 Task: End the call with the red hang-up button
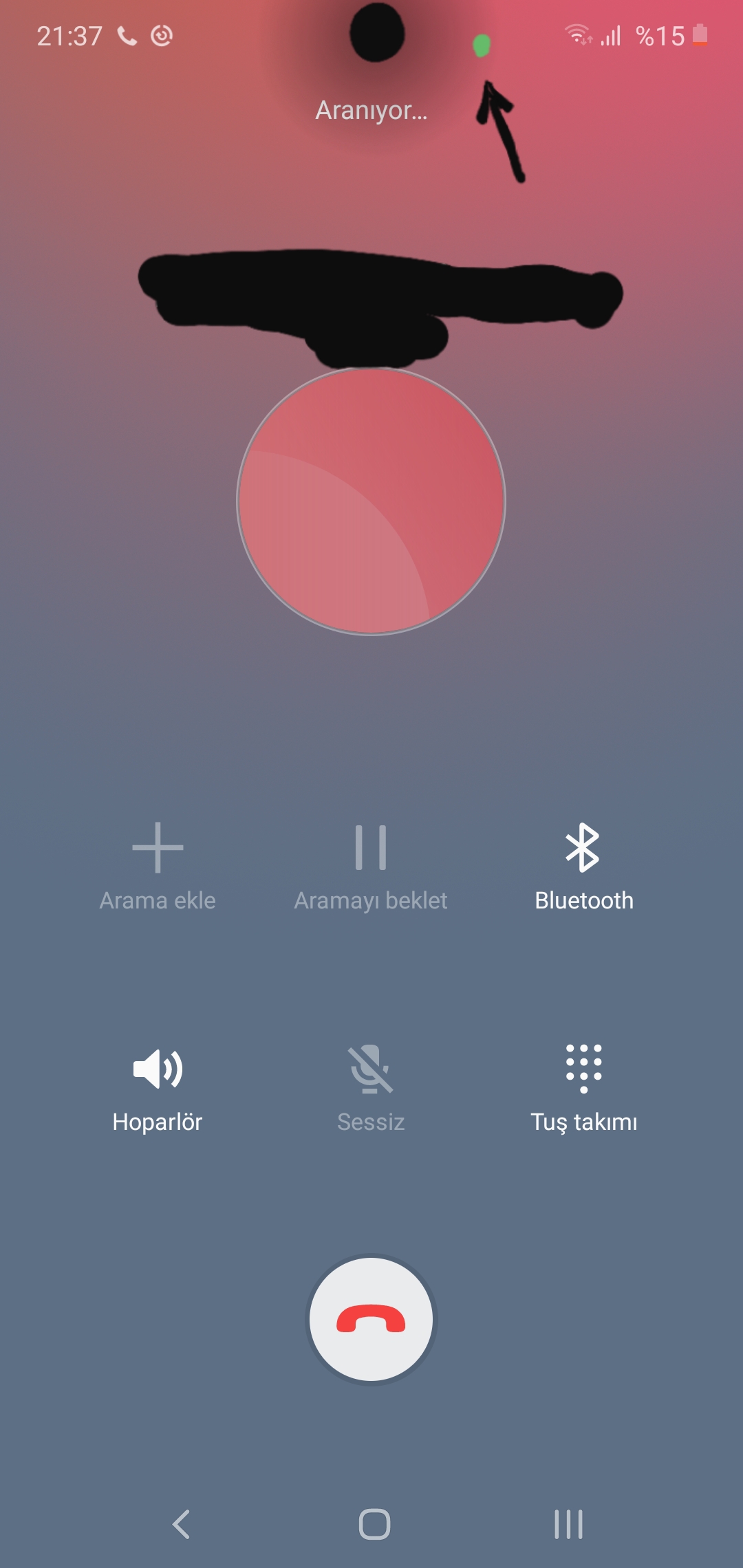(x=371, y=1319)
